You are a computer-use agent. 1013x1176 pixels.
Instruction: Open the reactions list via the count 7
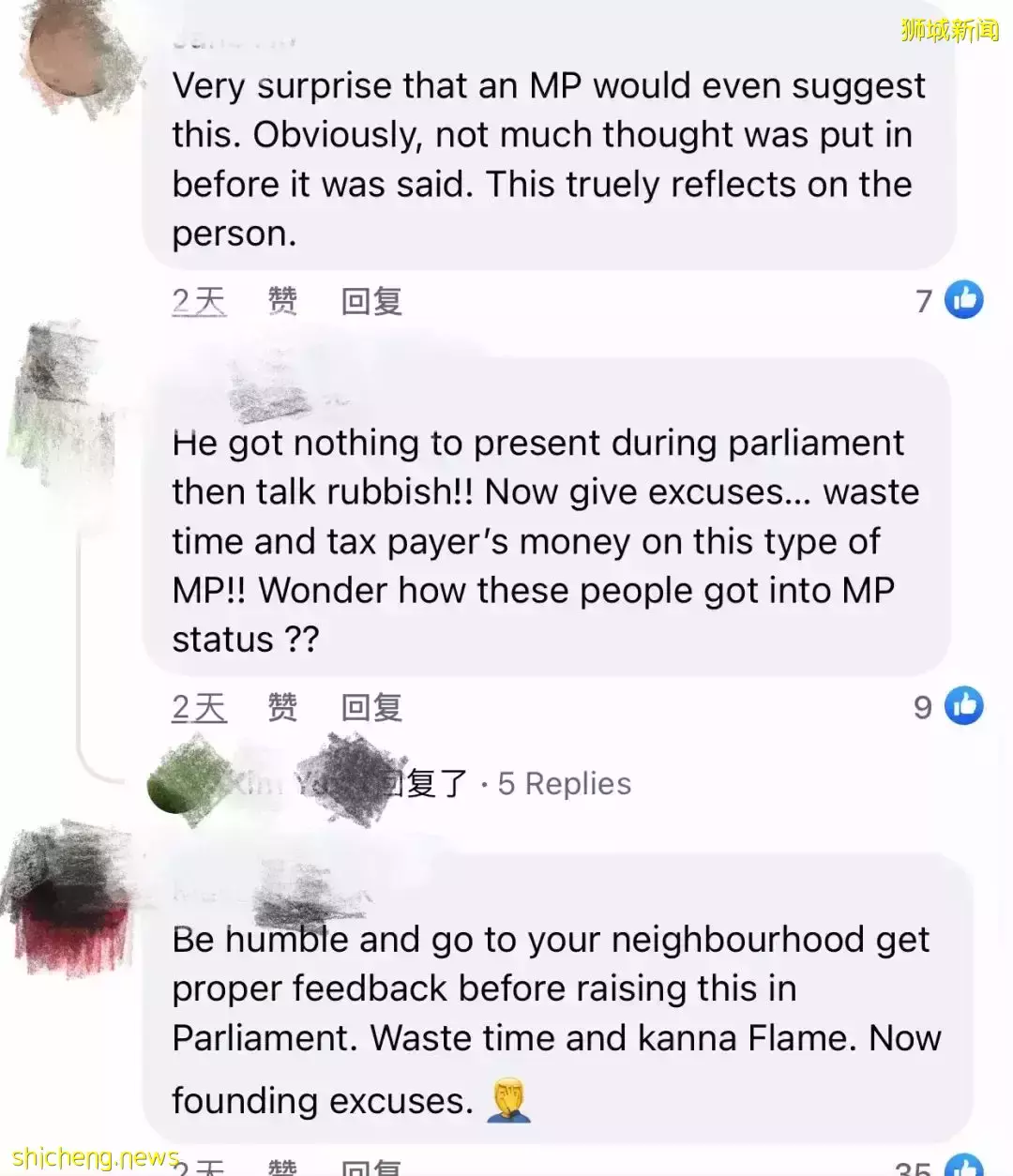(x=924, y=300)
